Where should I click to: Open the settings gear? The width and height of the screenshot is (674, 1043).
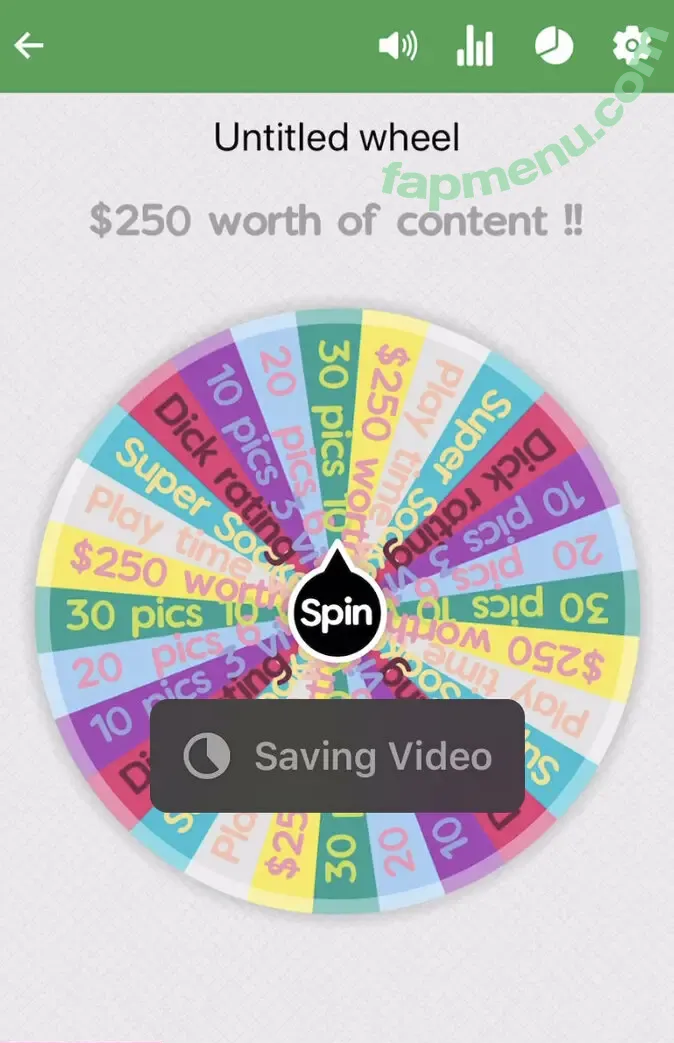coord(631,46)
